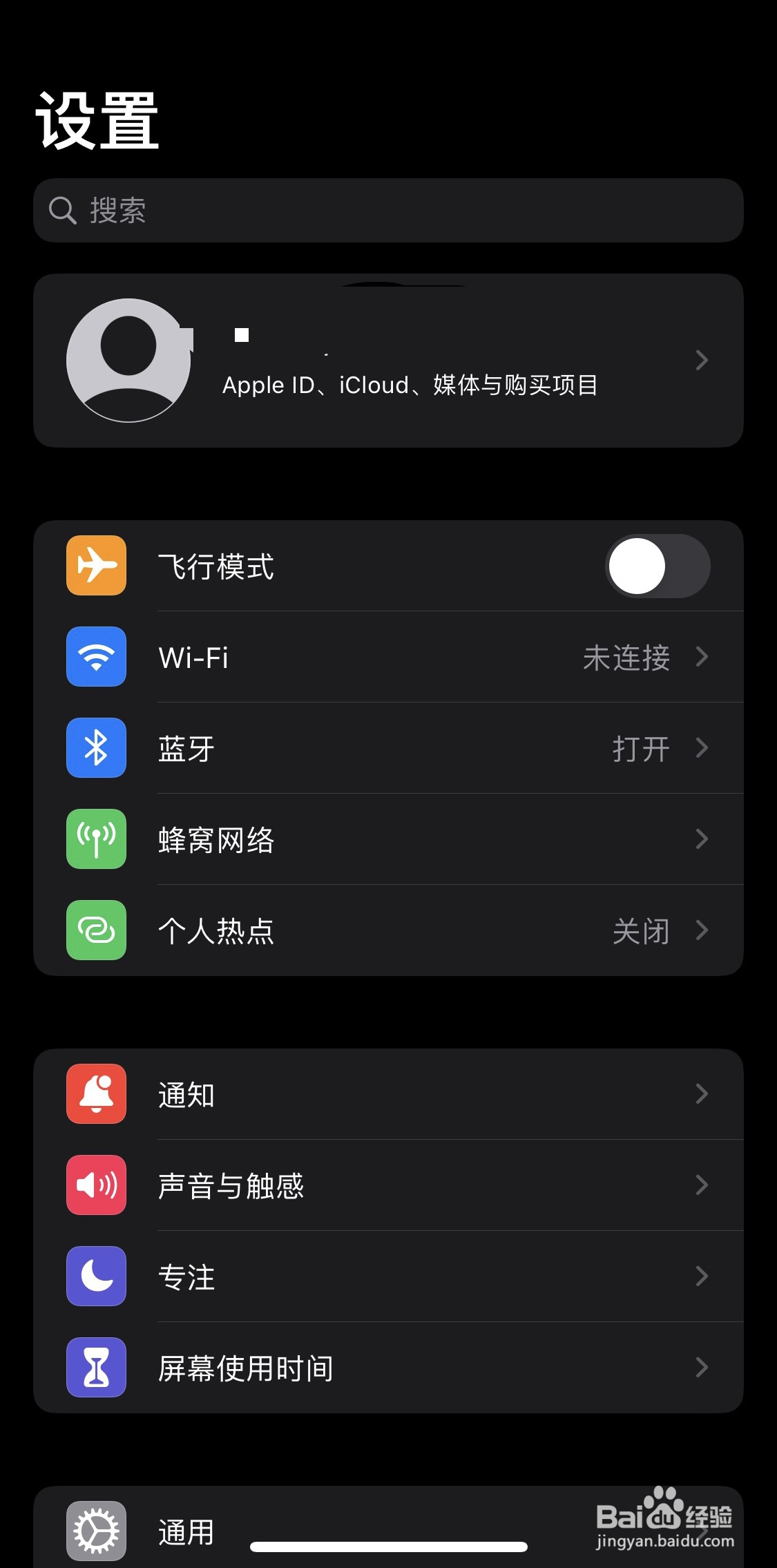
Task: Tap the Sounds & Haptics (声音与触感) speaker icon
Action: (x=95, y=1185)
